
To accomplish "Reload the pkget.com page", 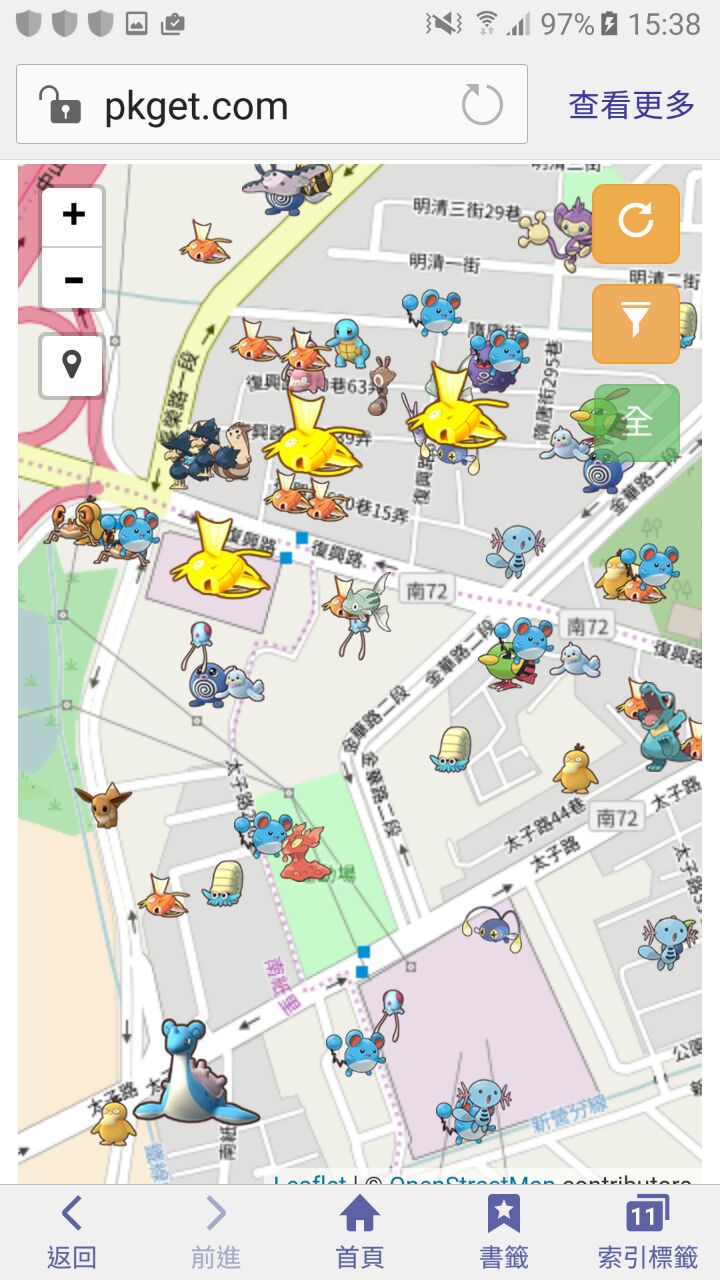I will (482, 105).
